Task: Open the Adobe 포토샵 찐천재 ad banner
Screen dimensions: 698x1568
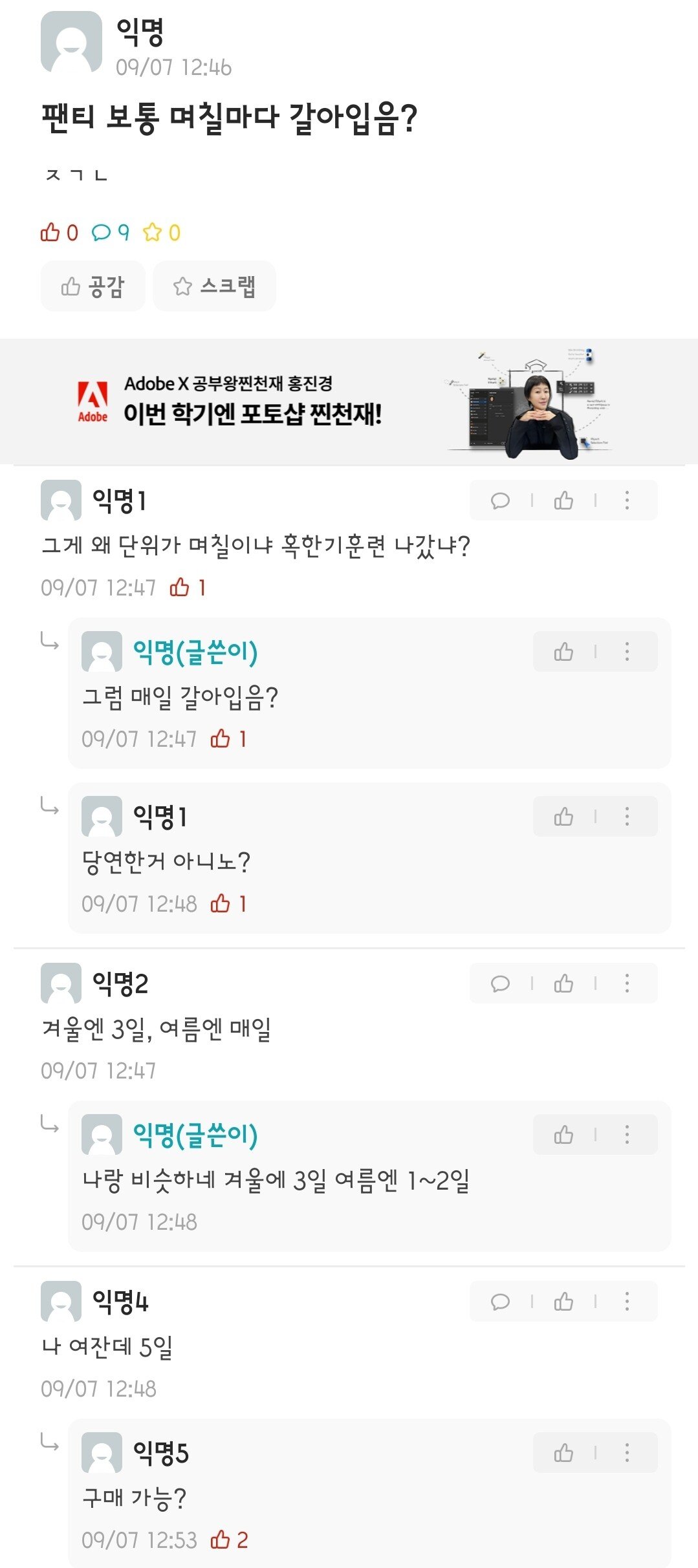Action: click(349, 402)
